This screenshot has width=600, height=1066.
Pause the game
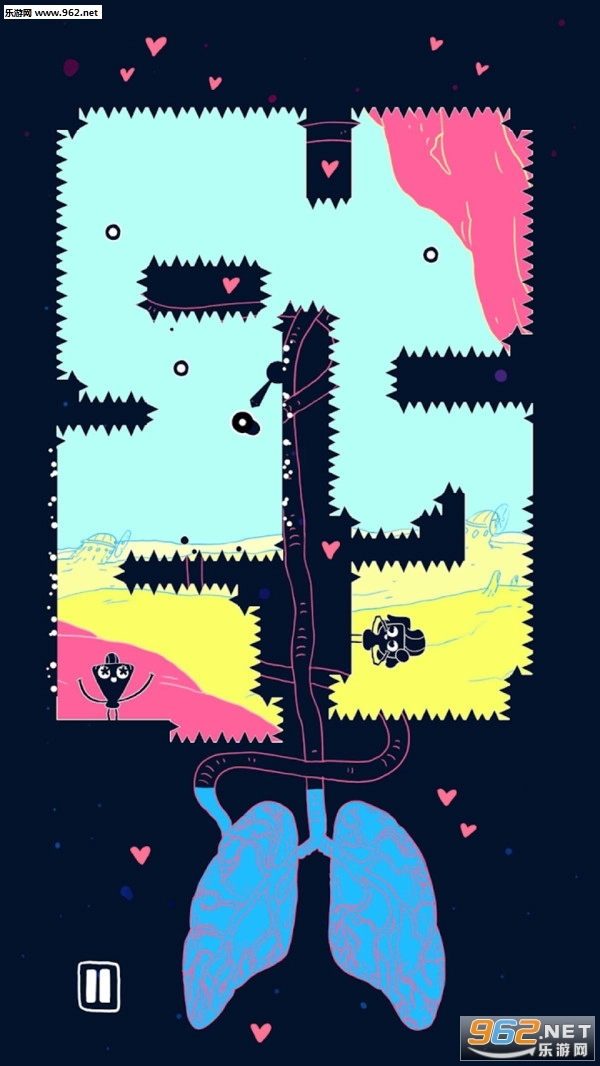click(x=98, y=986)
